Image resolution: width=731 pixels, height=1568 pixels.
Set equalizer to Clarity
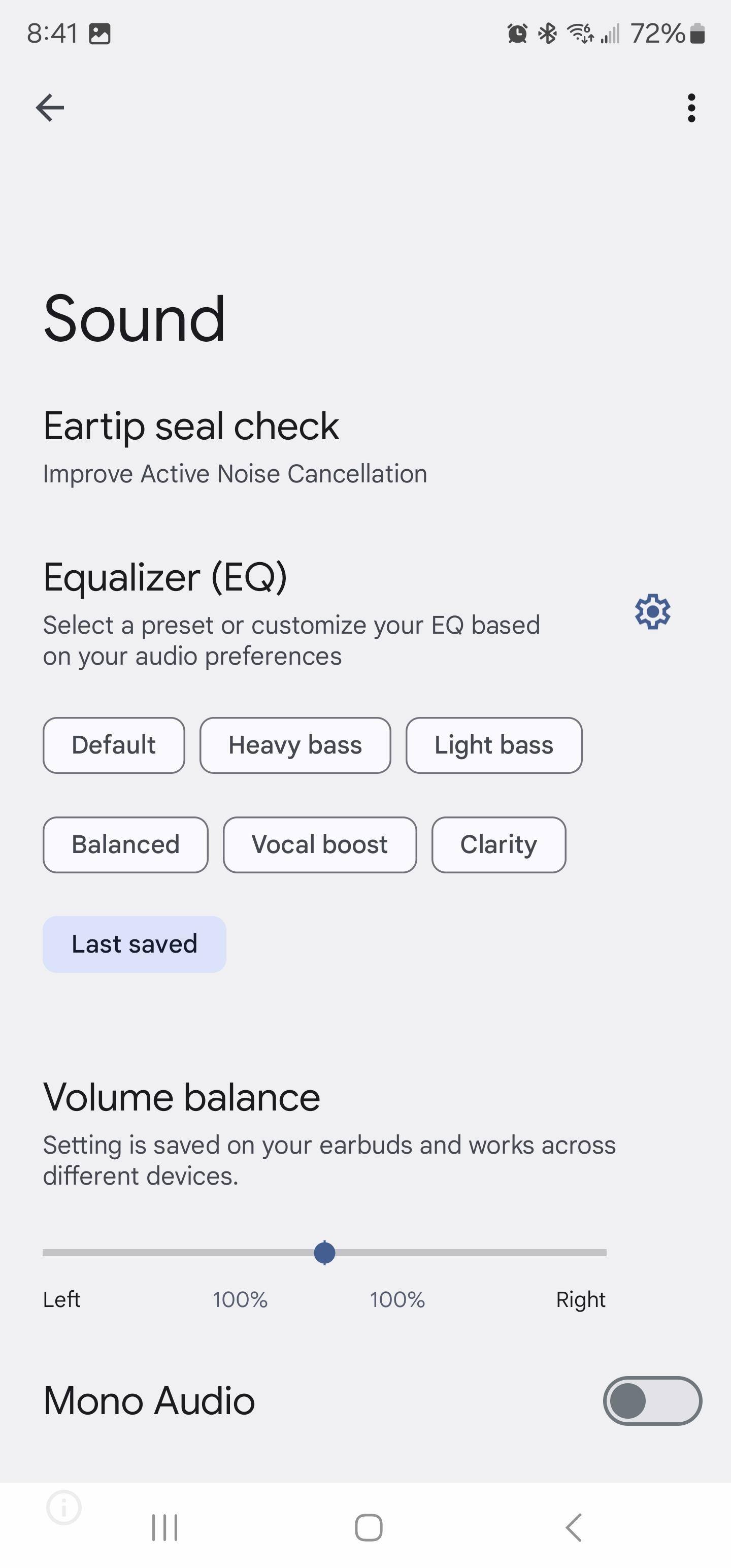tap(499, 844)
